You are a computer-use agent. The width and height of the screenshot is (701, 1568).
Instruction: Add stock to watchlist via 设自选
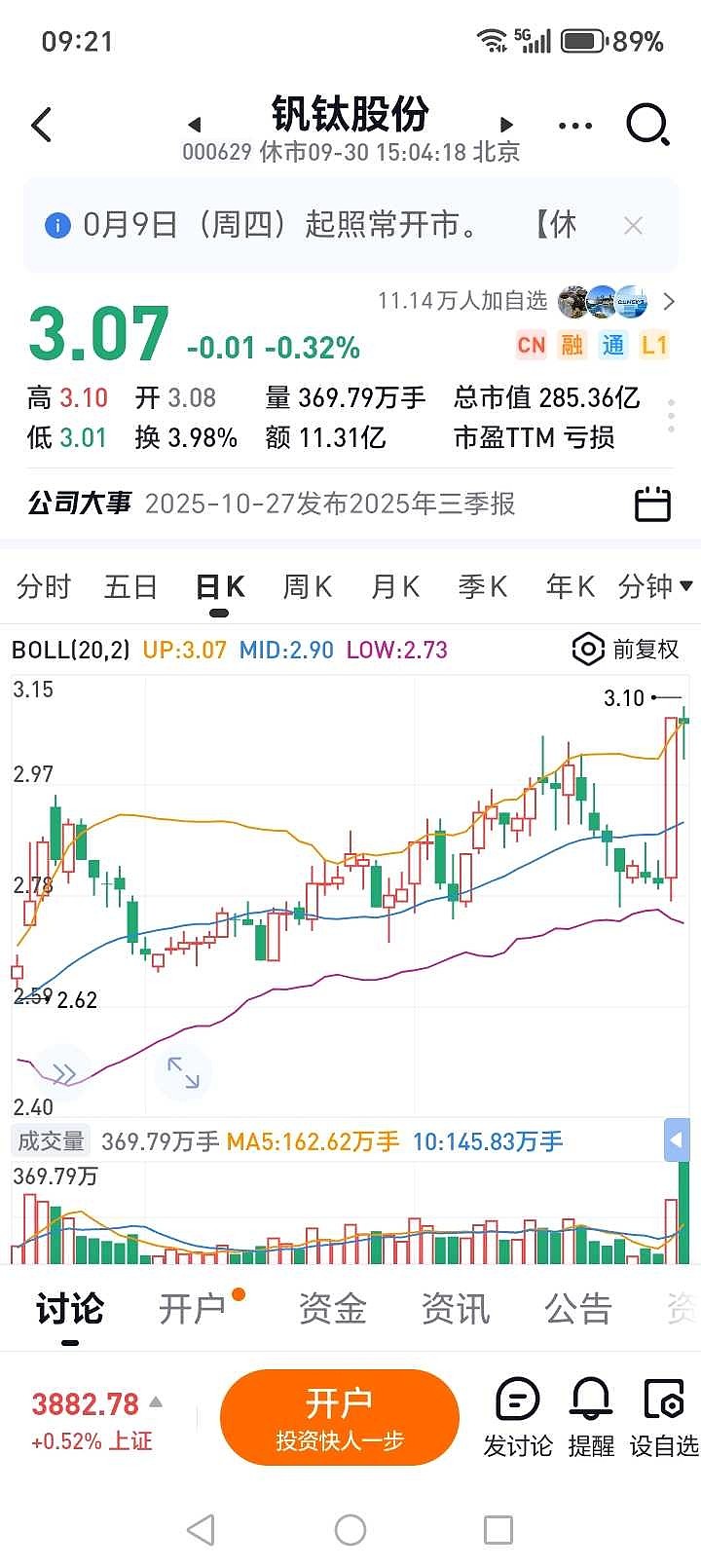click(x=664, y=1417)
